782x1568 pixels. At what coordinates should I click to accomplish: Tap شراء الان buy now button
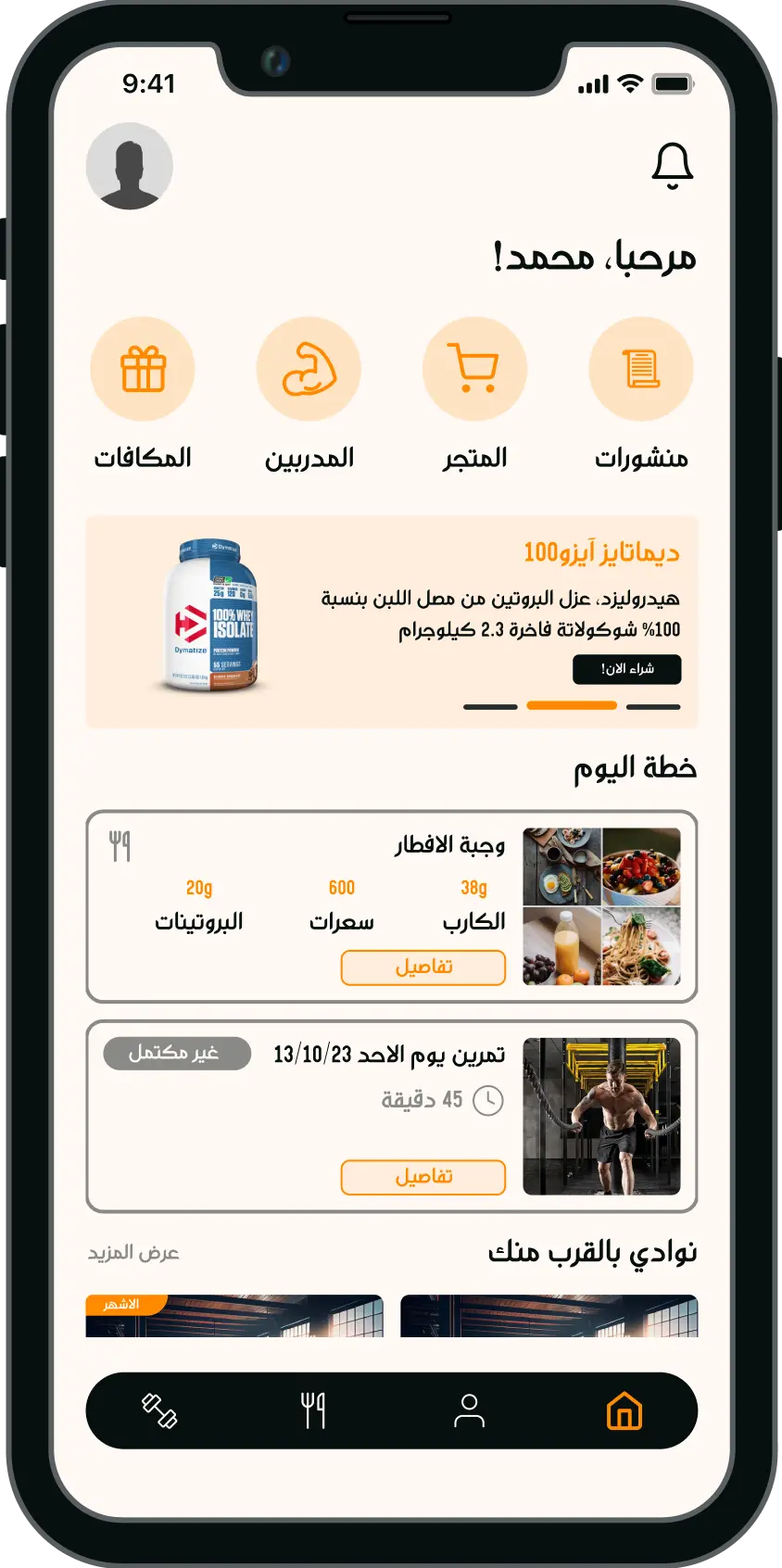coord(626,669)
